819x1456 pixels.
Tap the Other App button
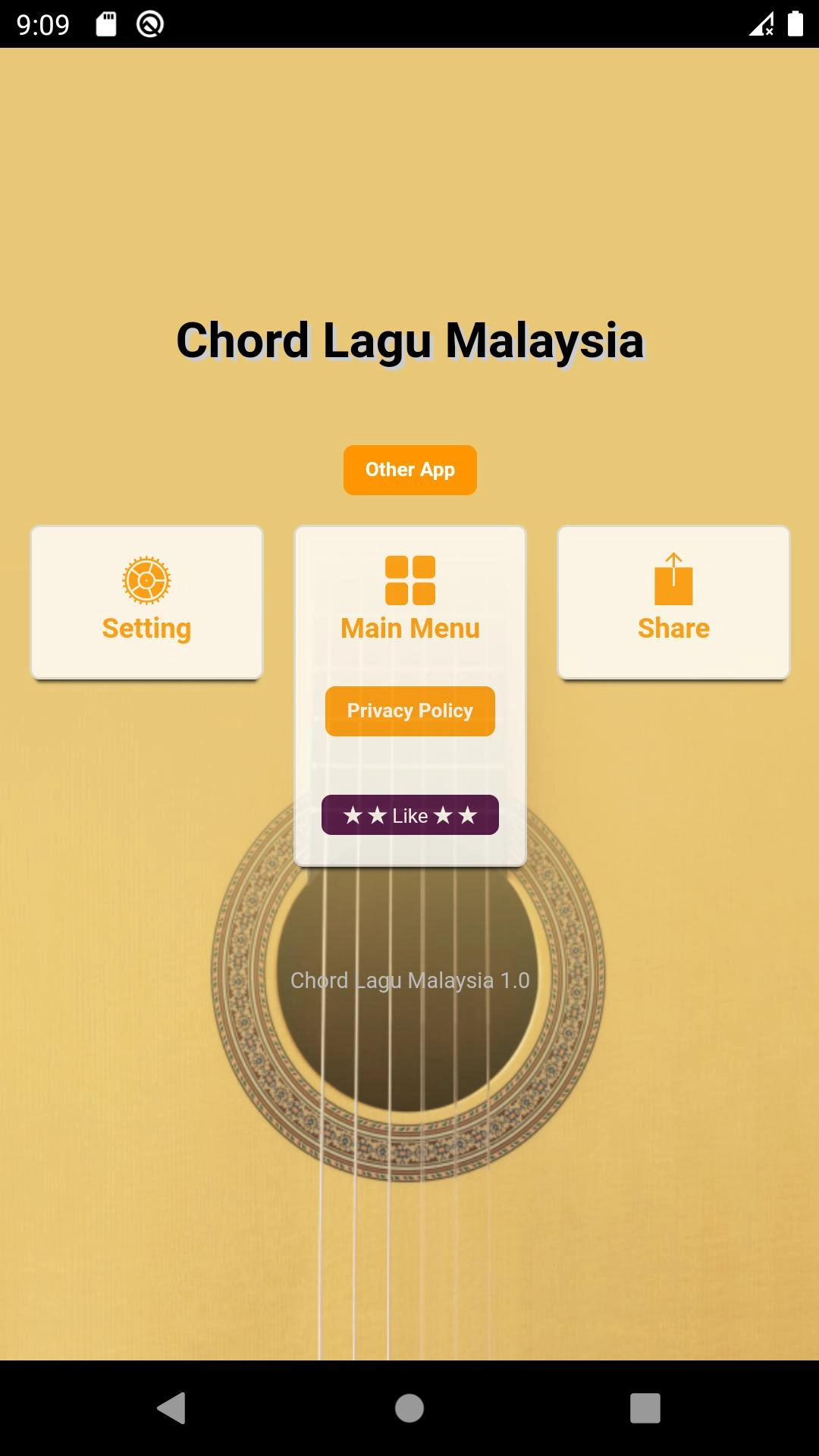(x=409, y=470)
